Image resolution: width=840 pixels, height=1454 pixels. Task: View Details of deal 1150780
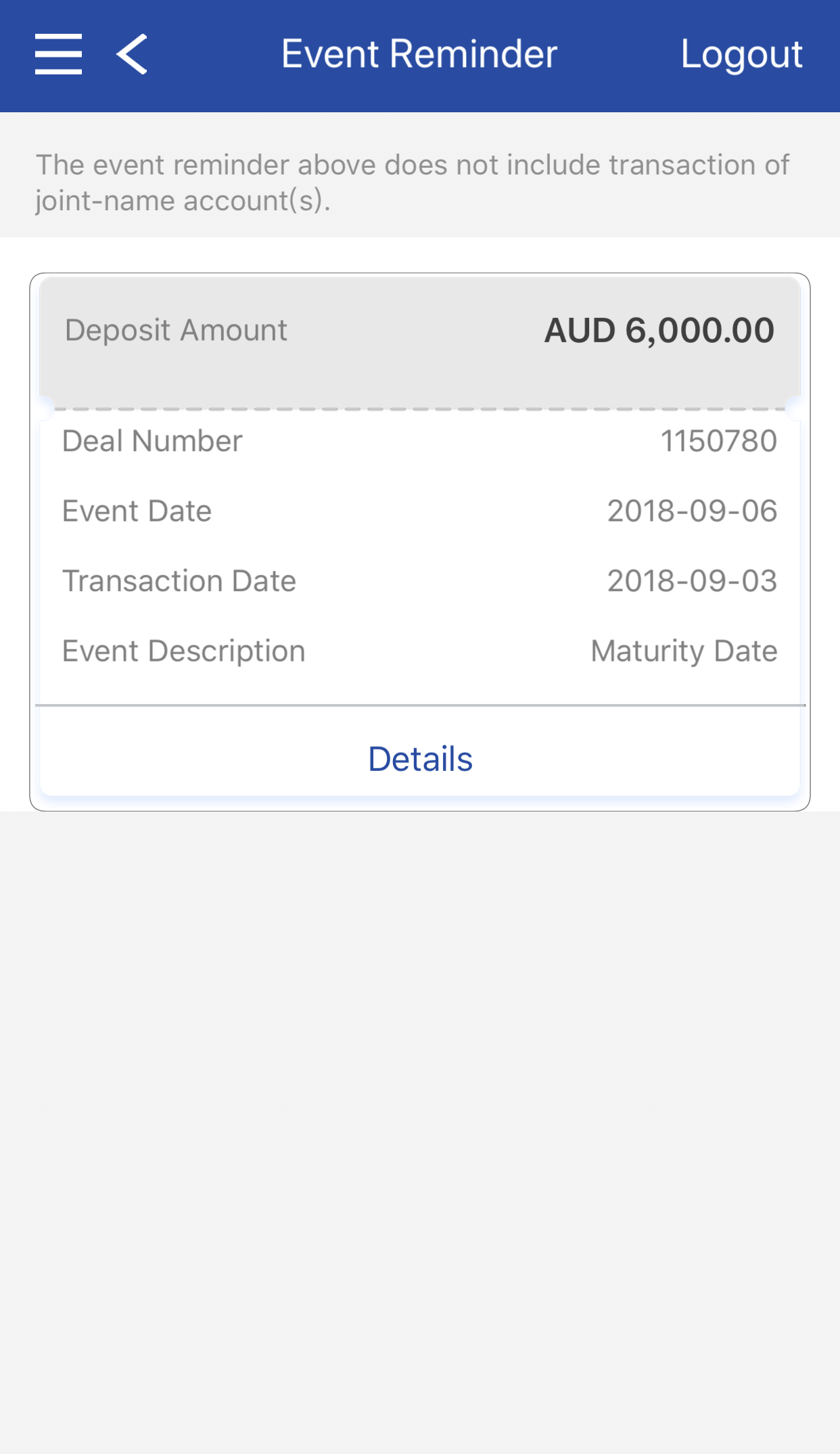point(420,759)
